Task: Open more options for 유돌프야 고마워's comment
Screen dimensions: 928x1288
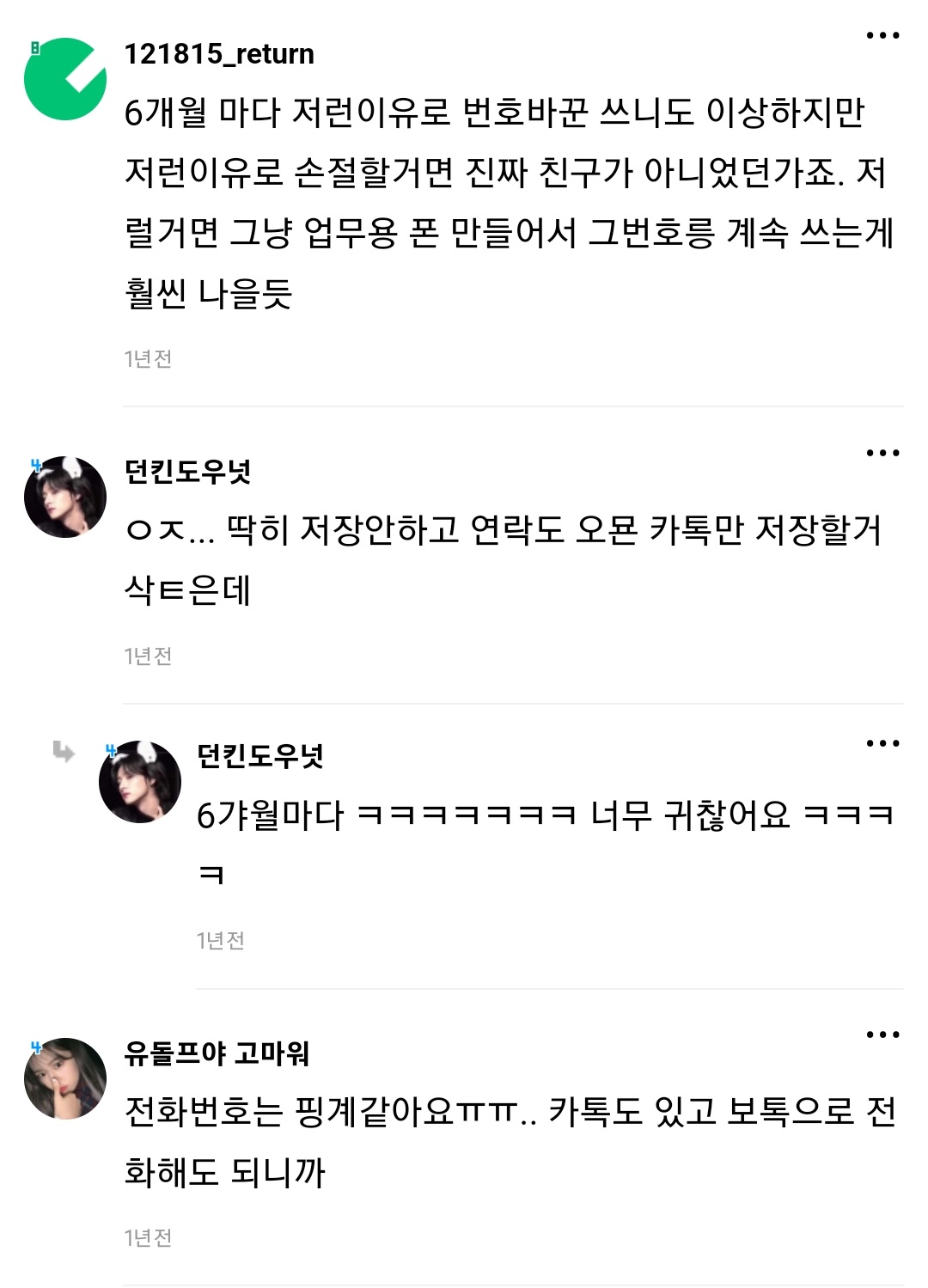Action: click(882, 1035)
